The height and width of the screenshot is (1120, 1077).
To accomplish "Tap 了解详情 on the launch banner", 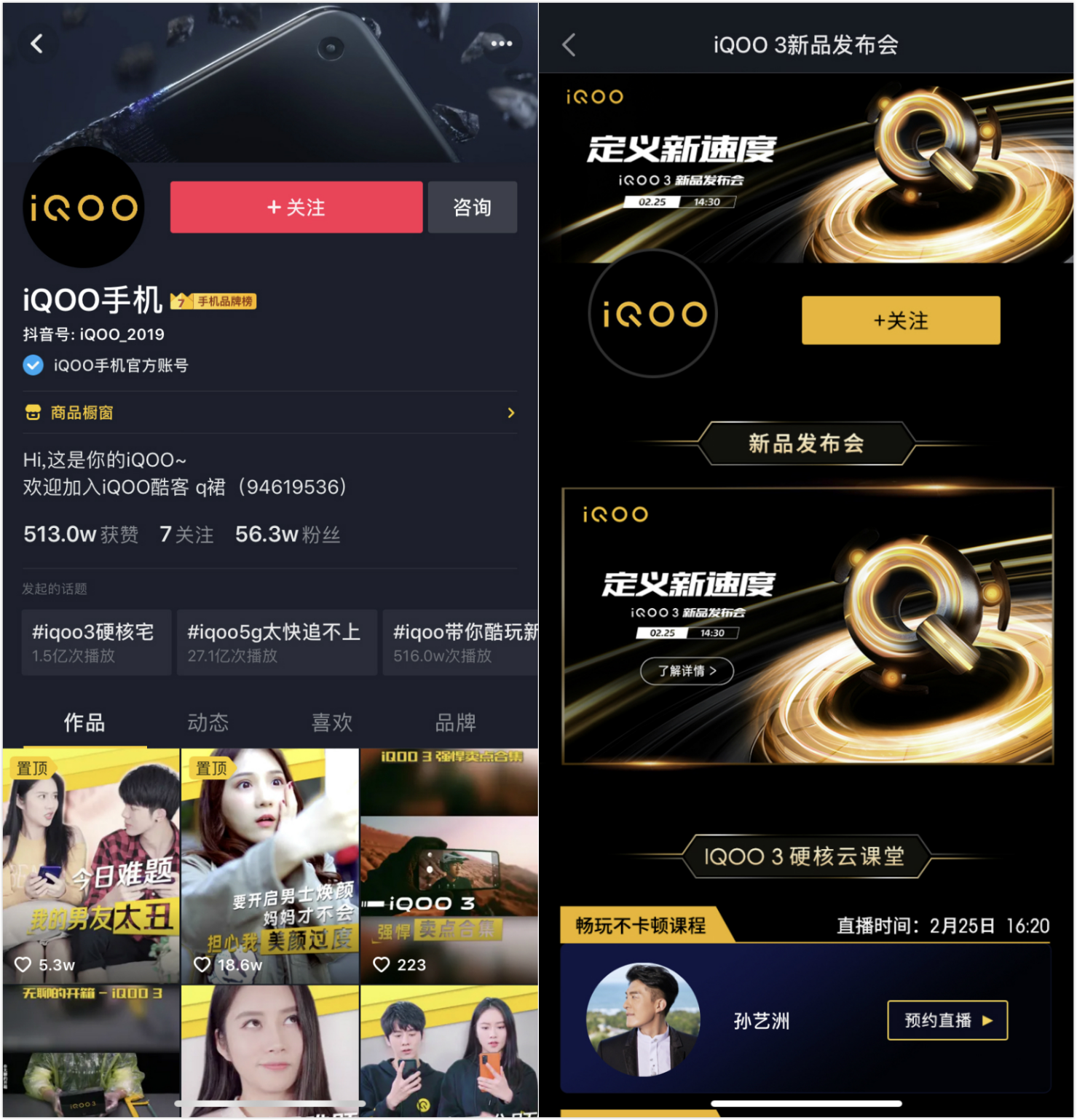I will (687, 671).
